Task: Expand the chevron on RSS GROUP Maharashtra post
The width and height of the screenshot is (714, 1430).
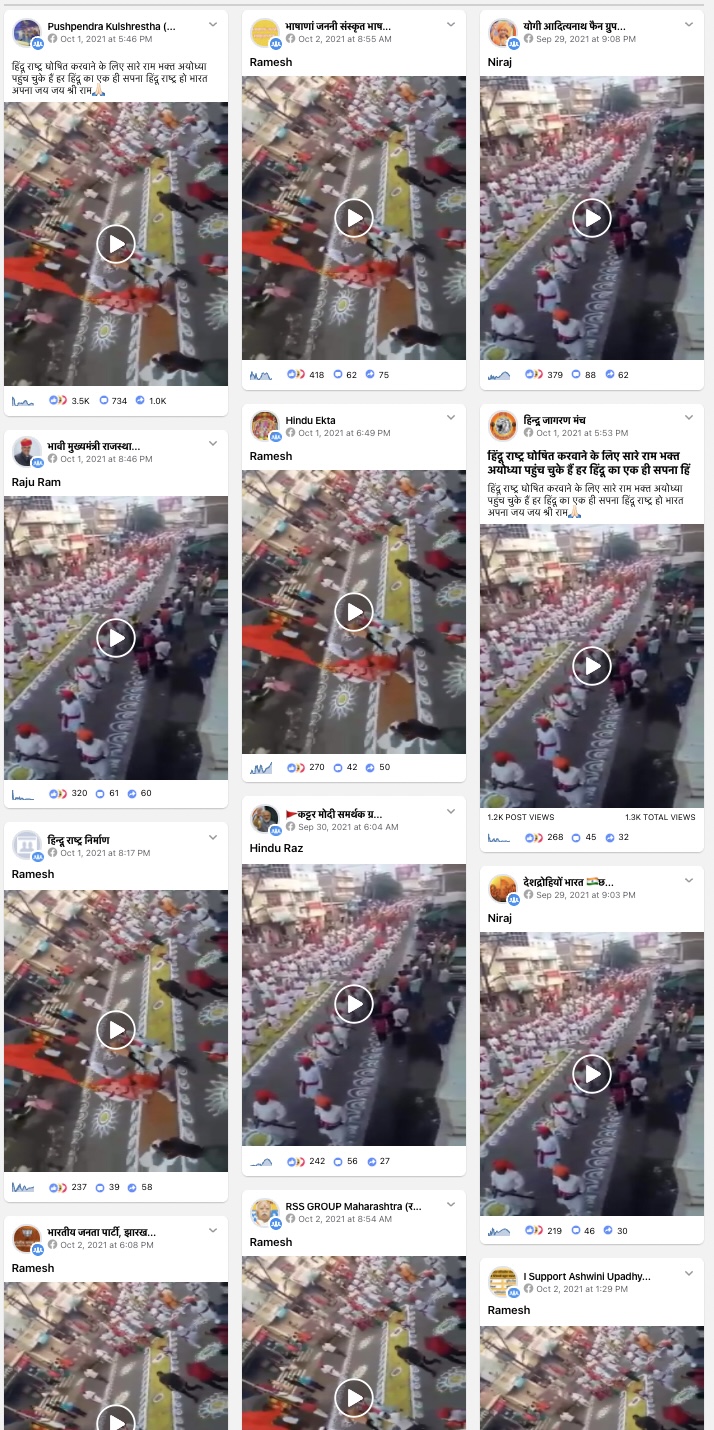Action: click(x=451, y=1205)
